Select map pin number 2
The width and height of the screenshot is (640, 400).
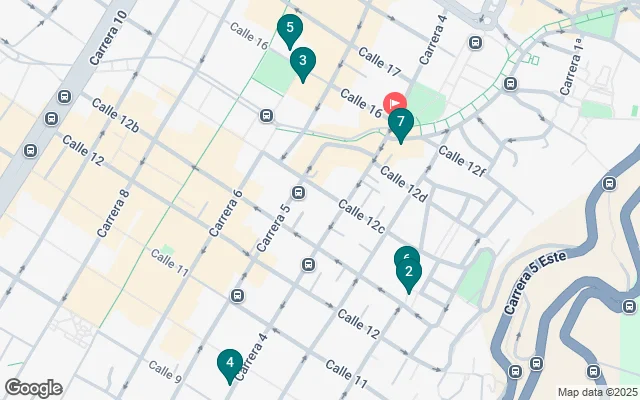(409, 273)
